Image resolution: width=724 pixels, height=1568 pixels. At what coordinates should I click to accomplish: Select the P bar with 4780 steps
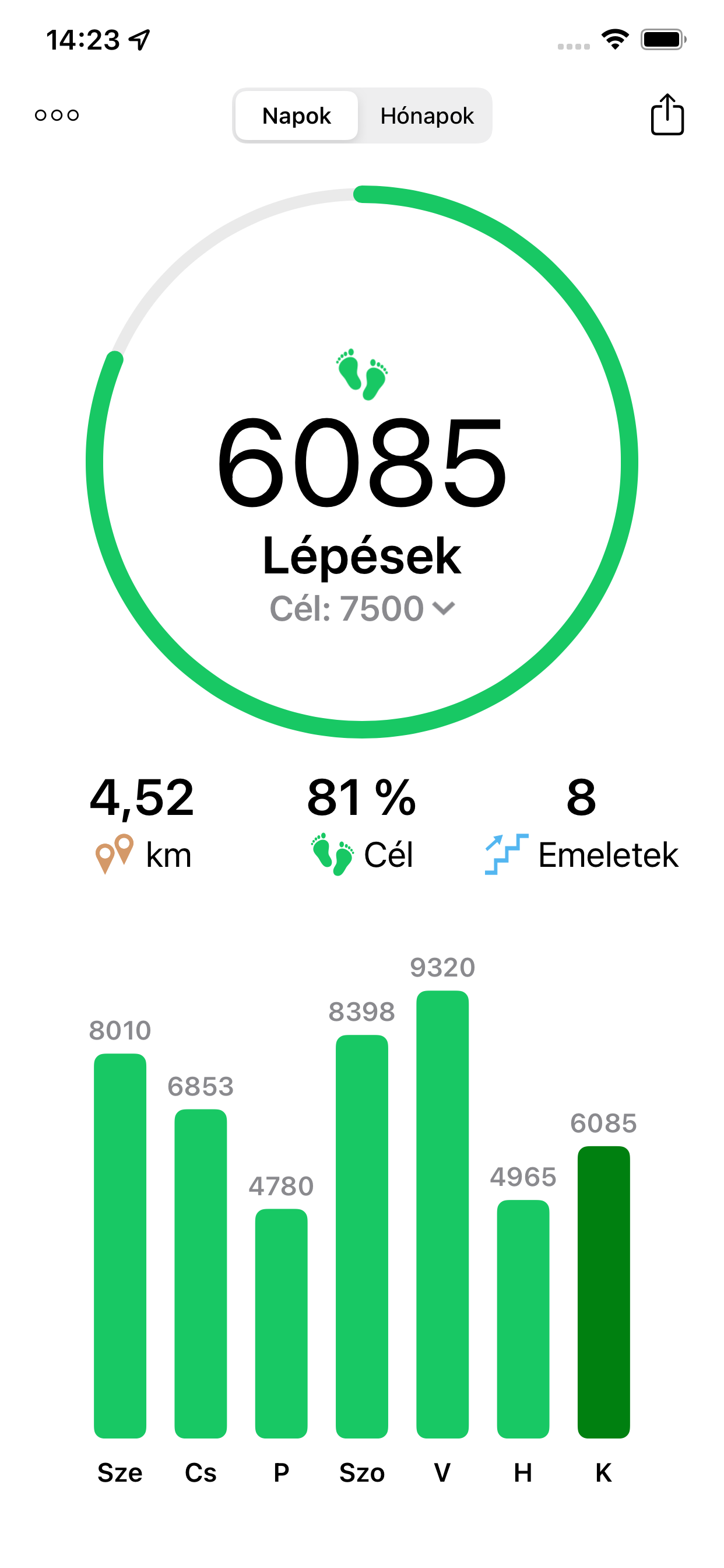(281, 1324)
